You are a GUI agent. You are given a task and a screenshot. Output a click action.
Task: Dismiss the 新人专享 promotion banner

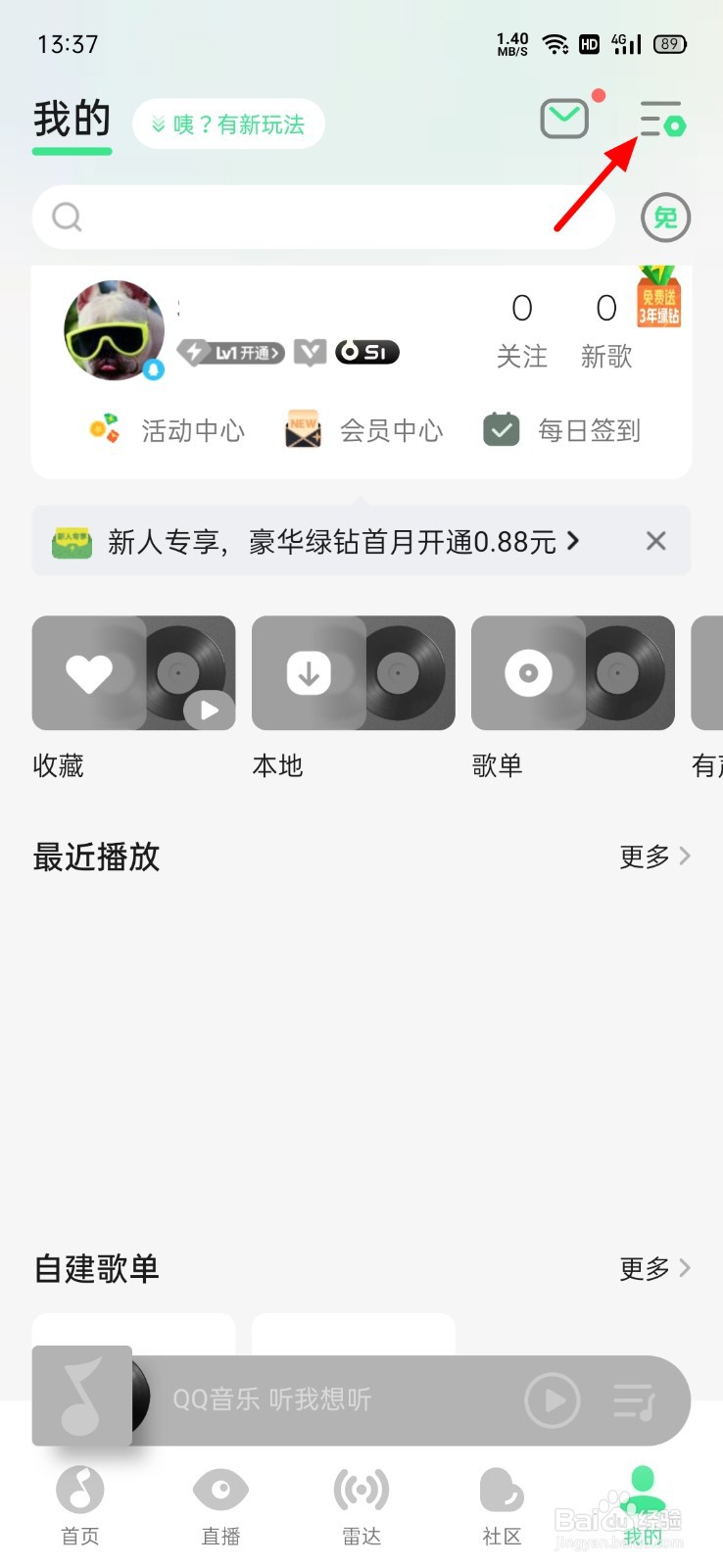tap(654, 541)
